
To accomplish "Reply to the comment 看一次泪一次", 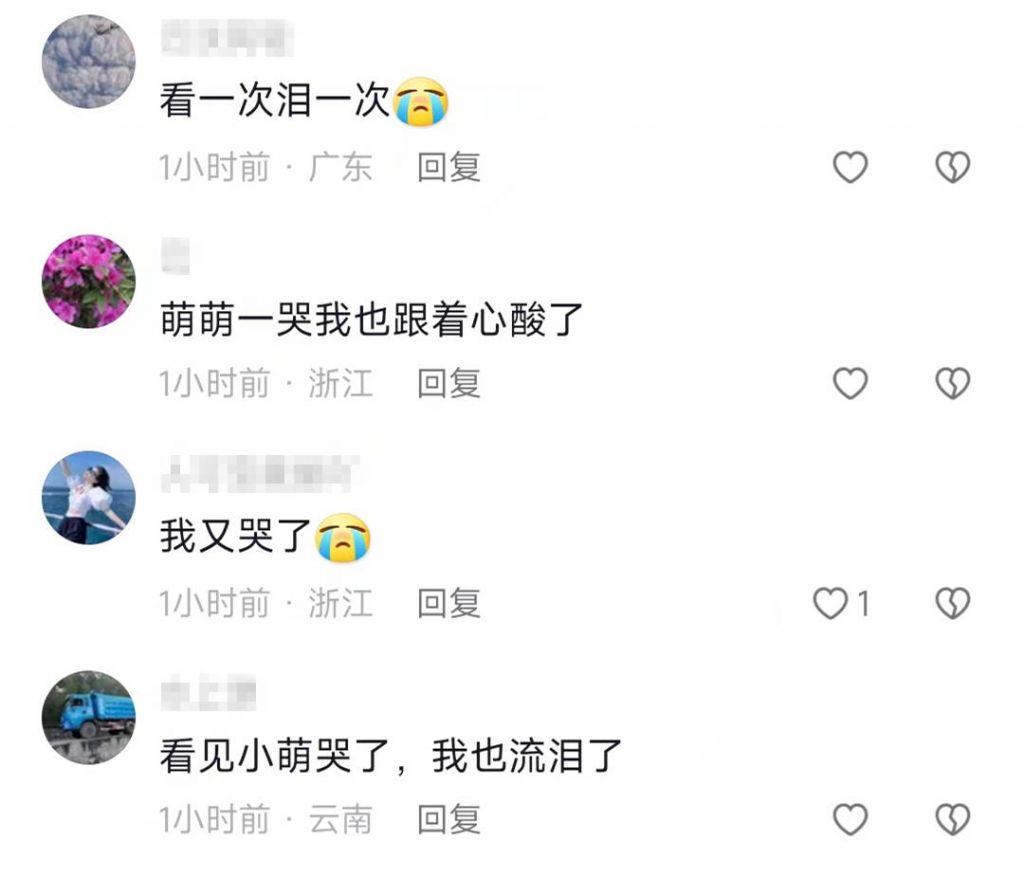I will pos(449,167).
